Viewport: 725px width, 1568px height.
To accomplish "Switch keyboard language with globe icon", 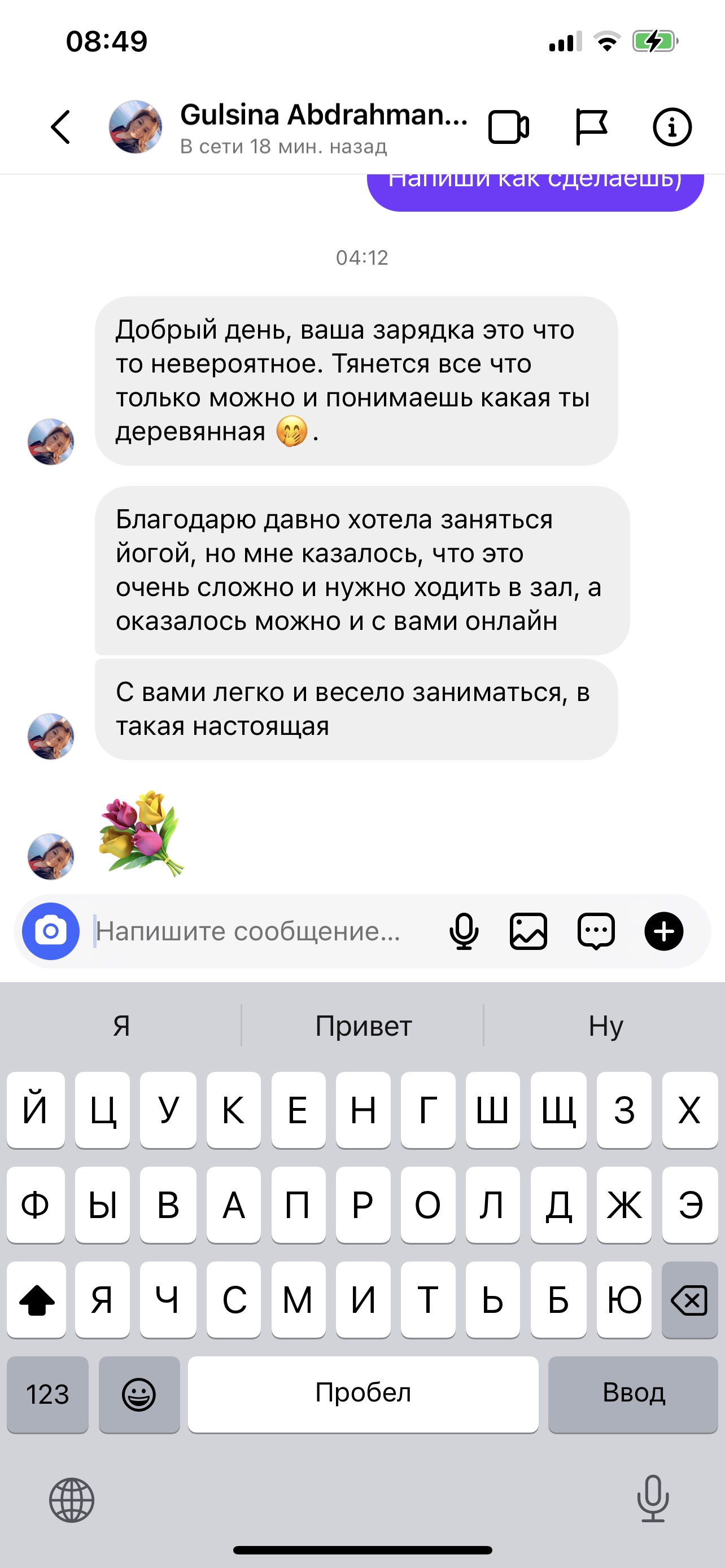I will click(72, 1500).
